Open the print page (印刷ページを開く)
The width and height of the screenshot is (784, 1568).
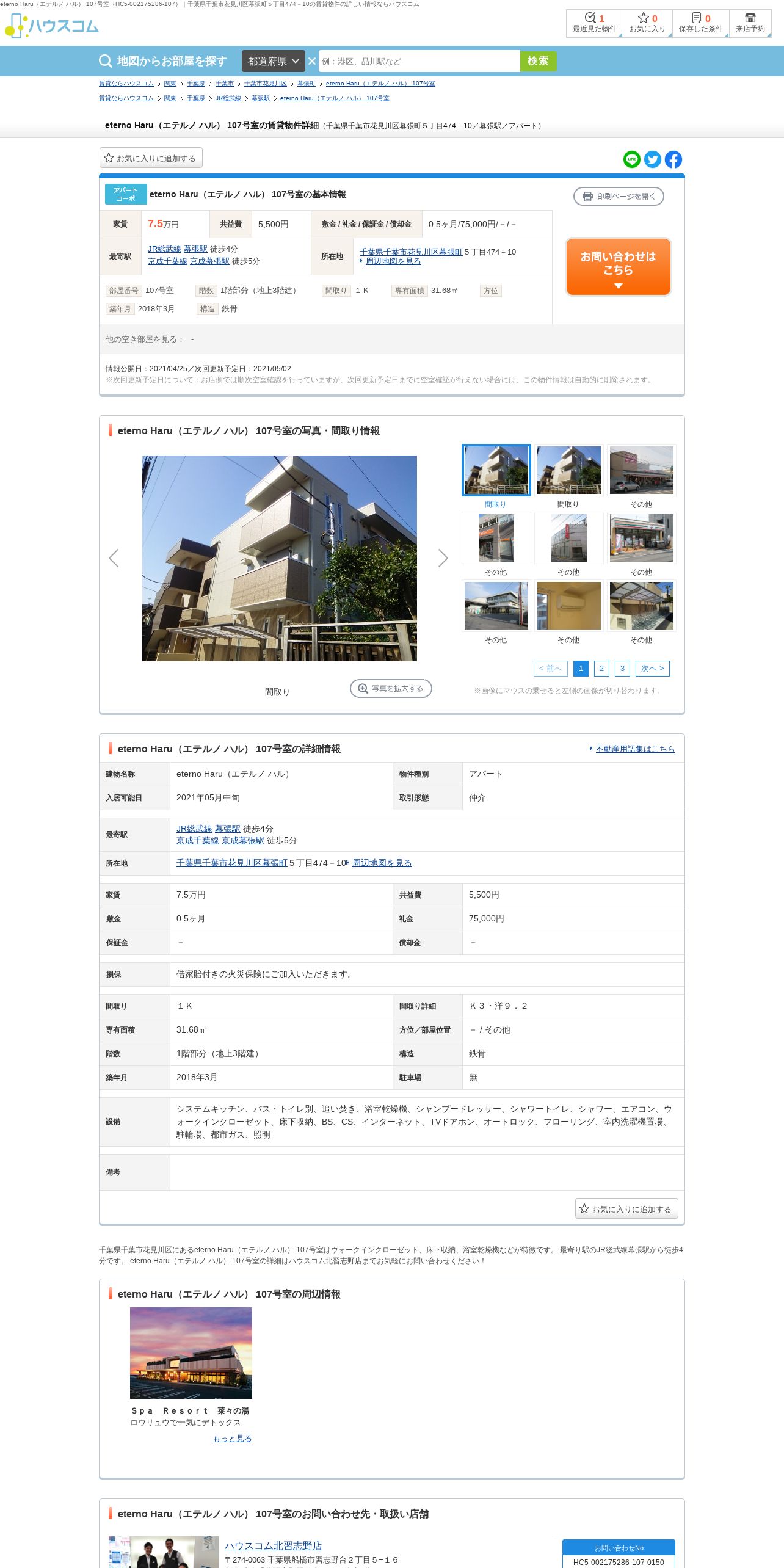coord(619,196)
